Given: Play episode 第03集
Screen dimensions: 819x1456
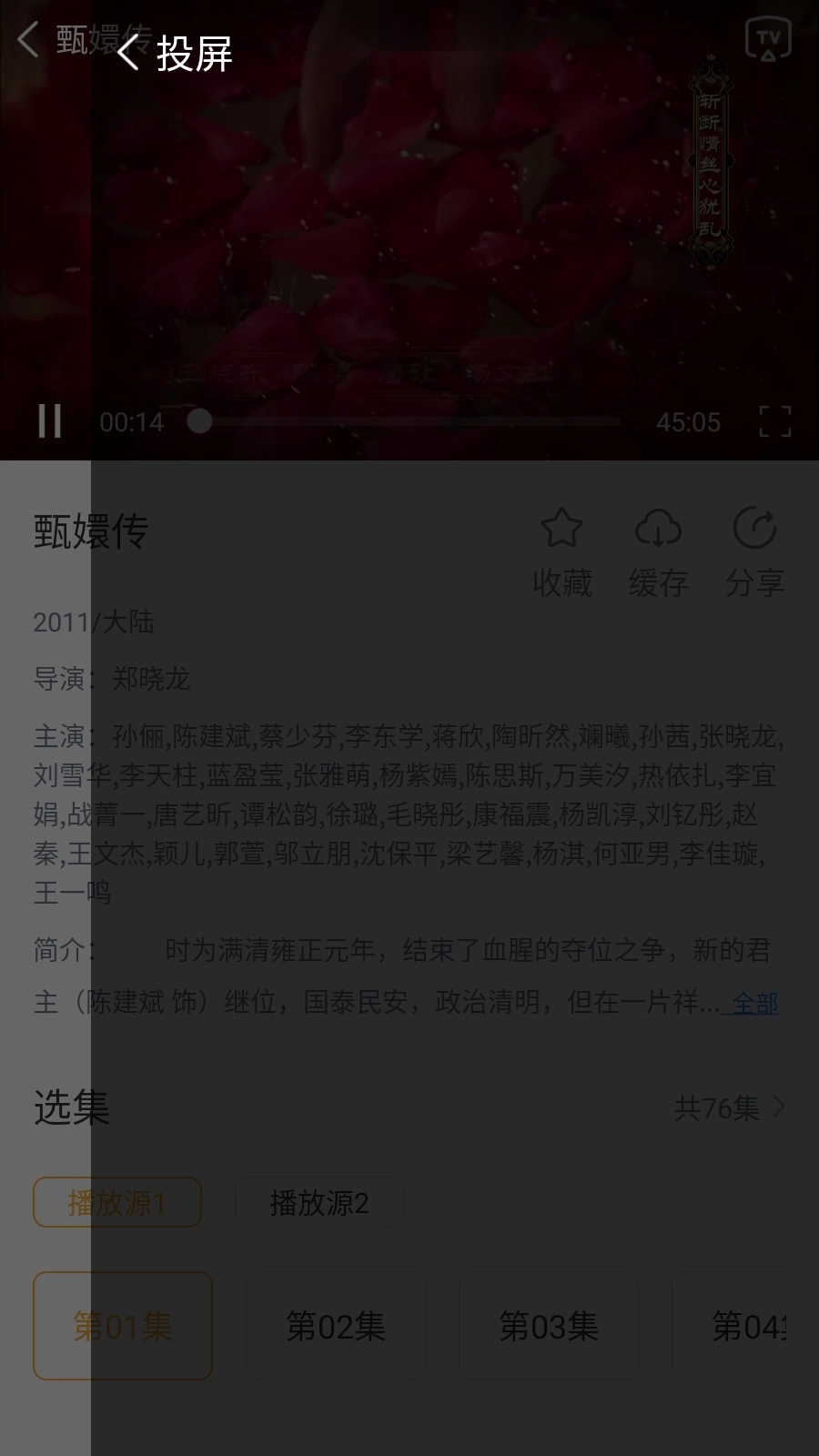Looking at the screenshot, I should click(x=549, y=1326).
